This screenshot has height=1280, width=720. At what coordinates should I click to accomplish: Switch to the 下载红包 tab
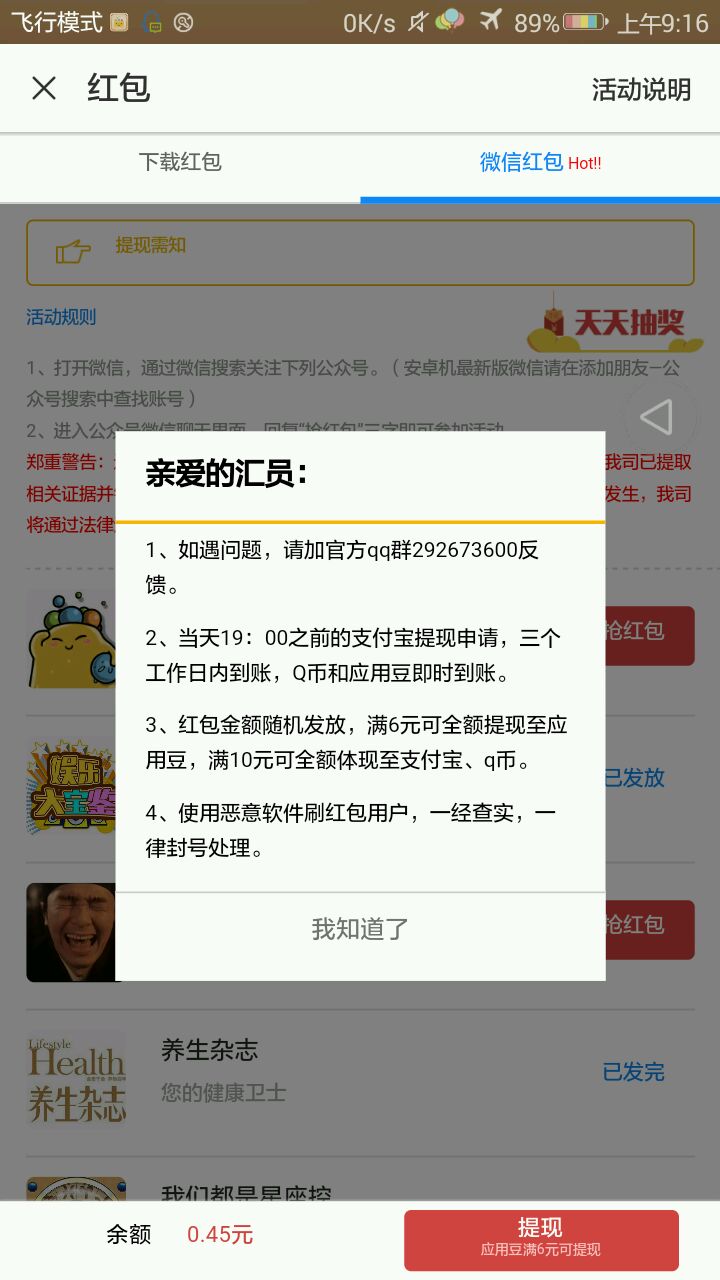(x=180, y=162)
